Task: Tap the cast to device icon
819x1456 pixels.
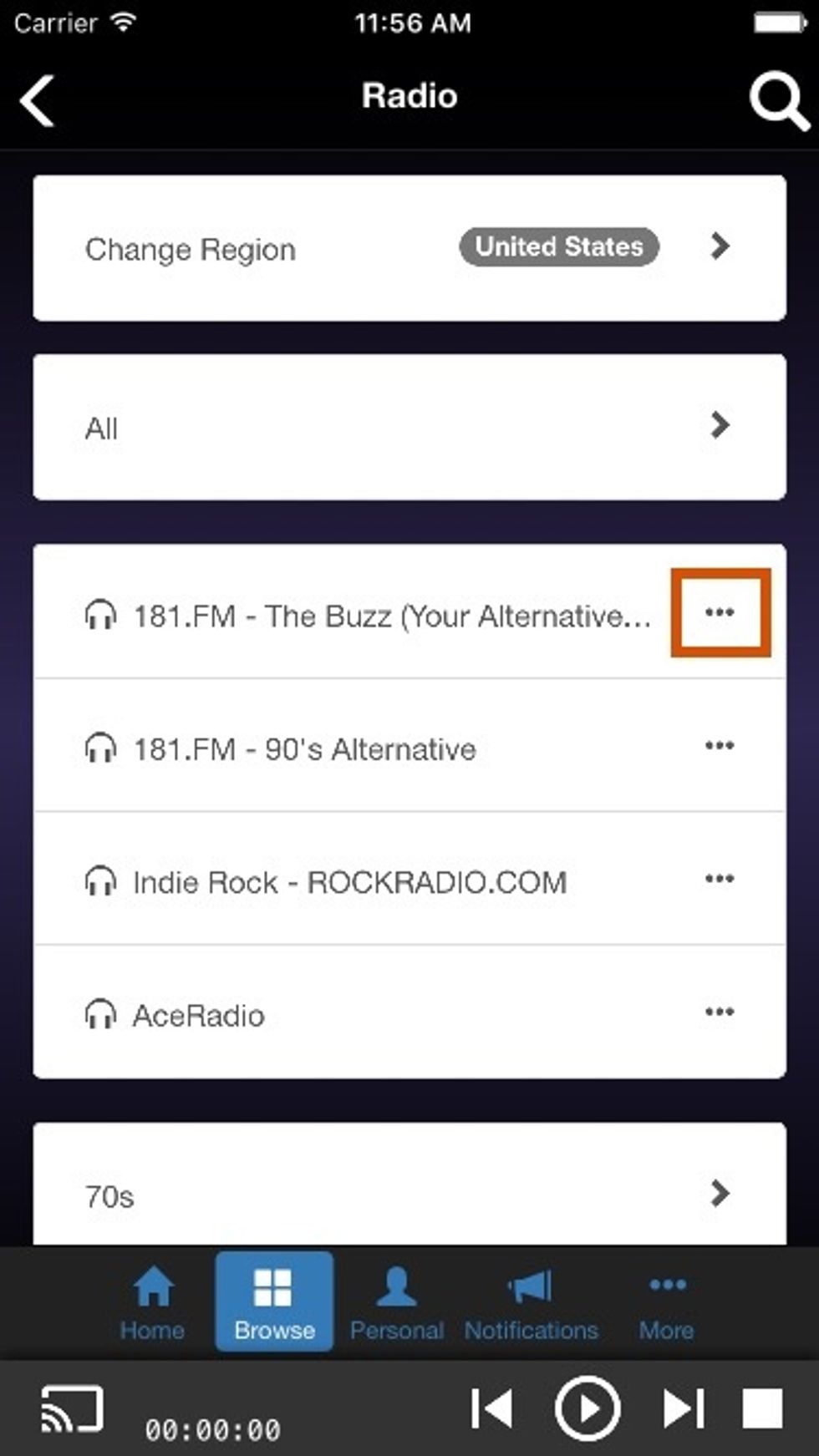Action: pos(72,1408)
